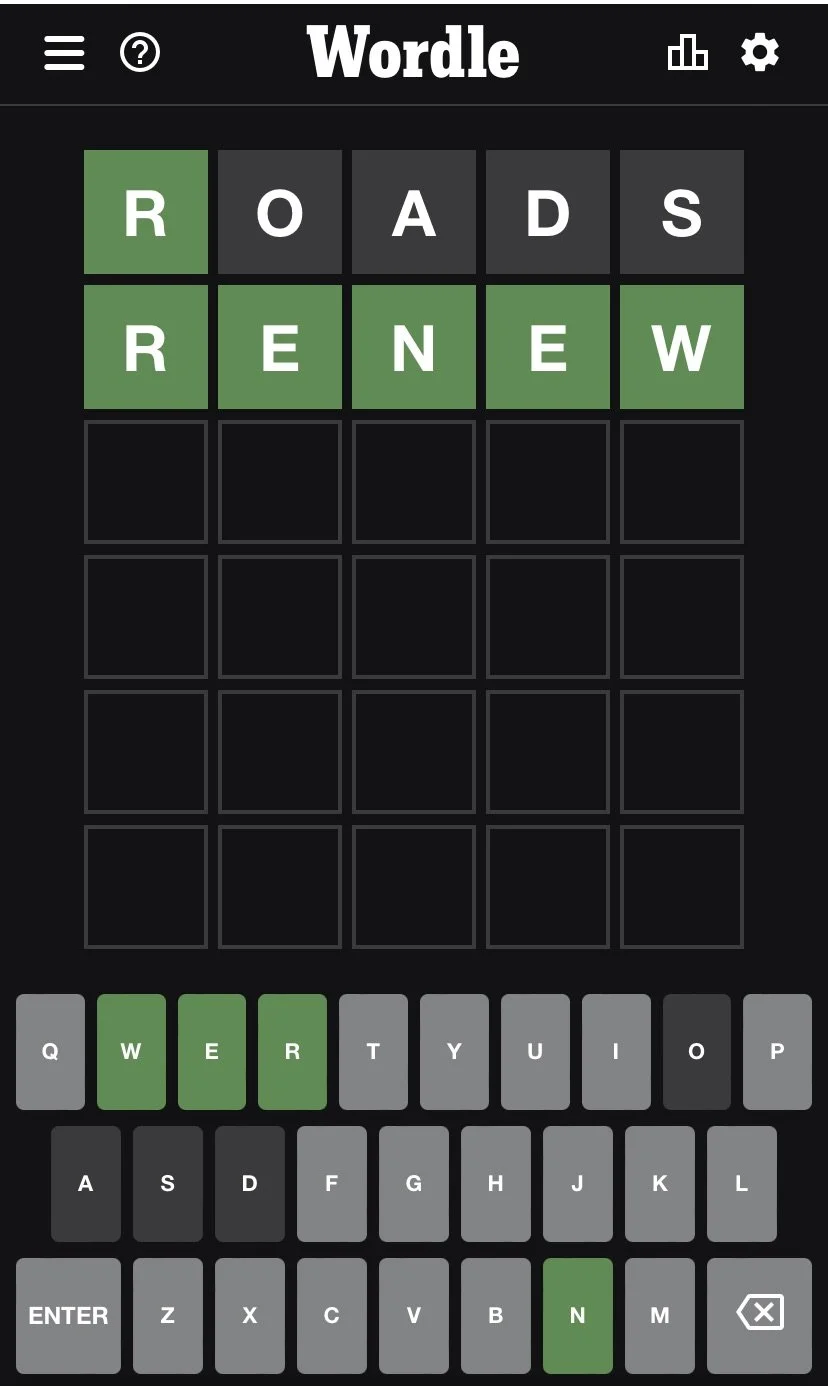Tap the letter M key
Viewport: 828px width, 1386px height.
(660, 1315)
